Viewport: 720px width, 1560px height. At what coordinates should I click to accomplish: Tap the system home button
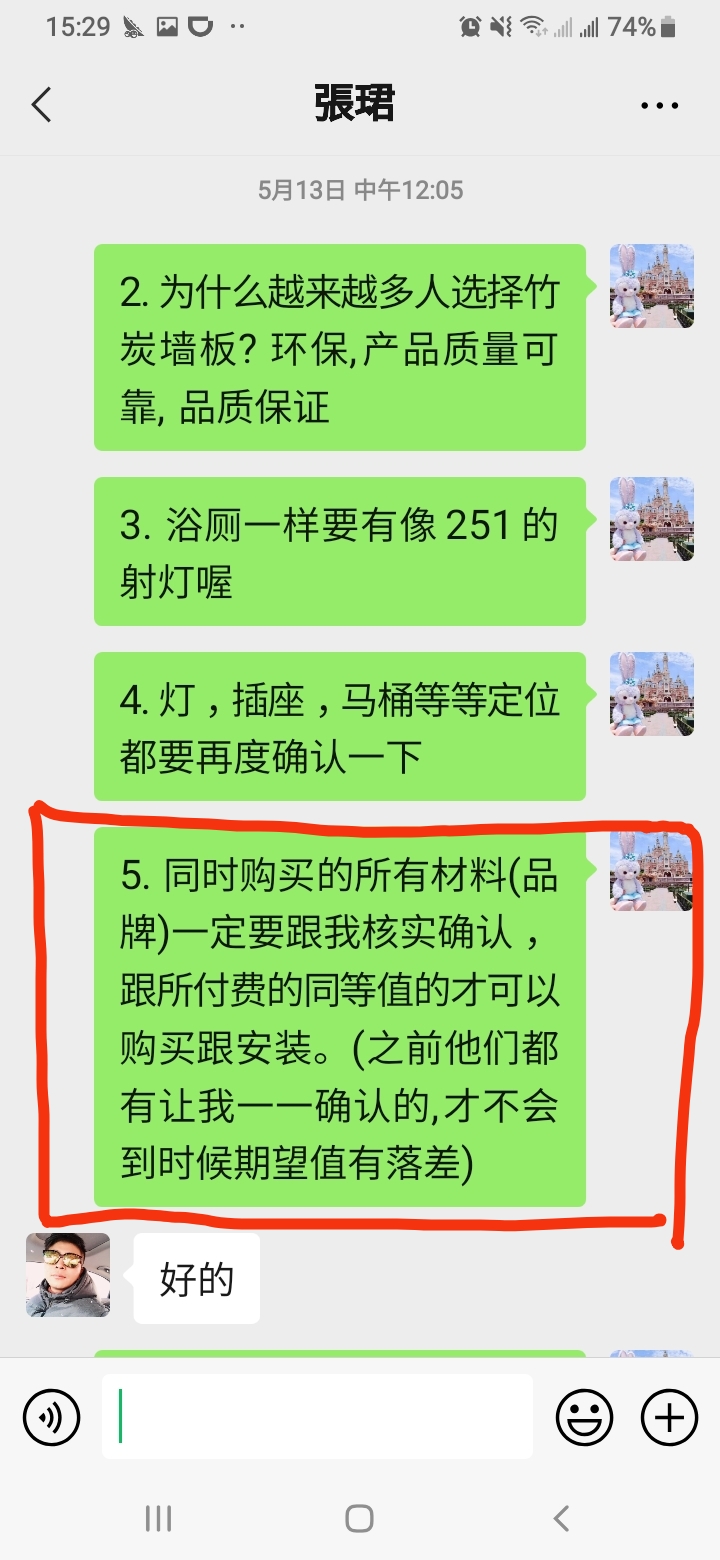359,1519
